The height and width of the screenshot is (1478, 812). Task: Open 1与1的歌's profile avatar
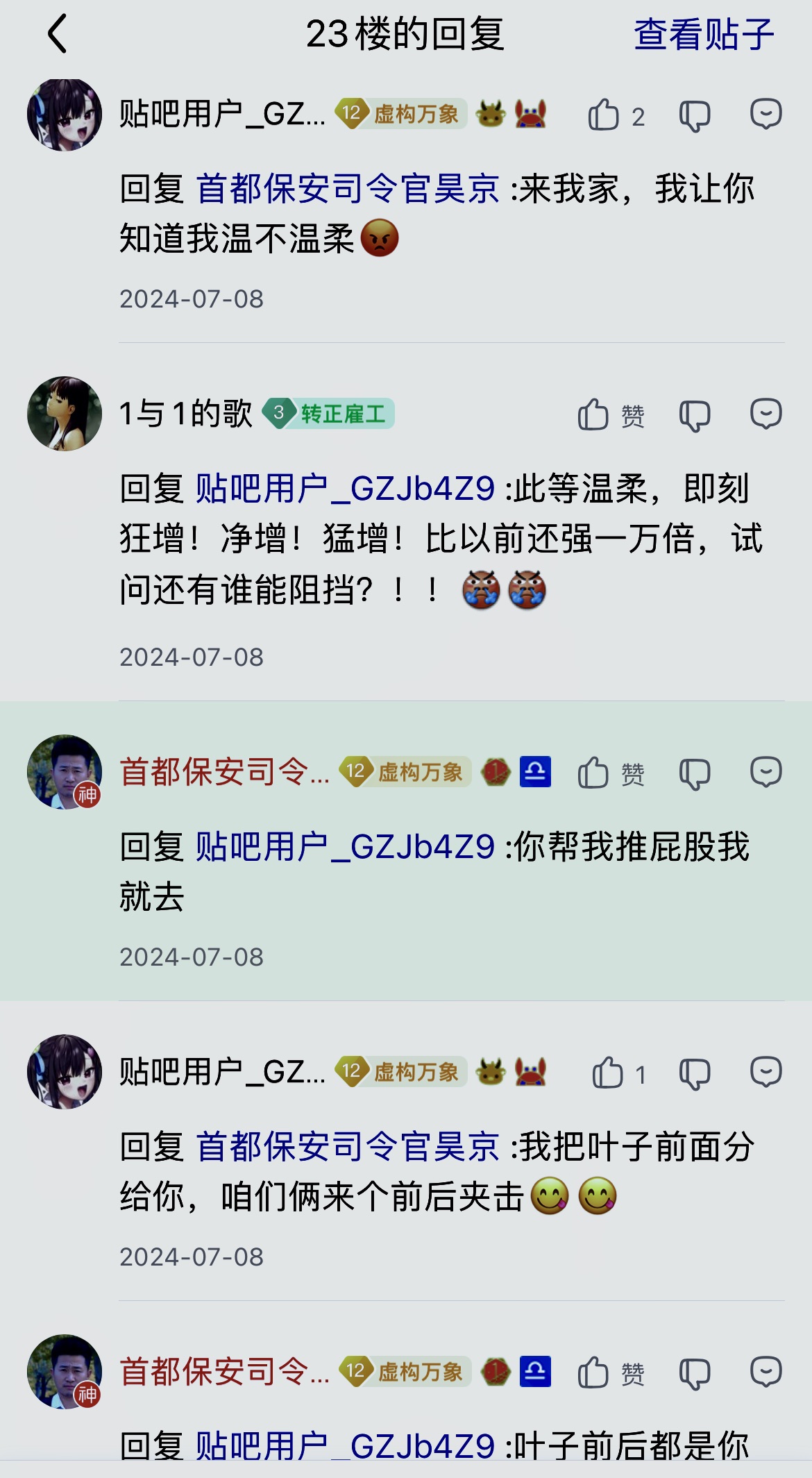[x=65, y=414]
